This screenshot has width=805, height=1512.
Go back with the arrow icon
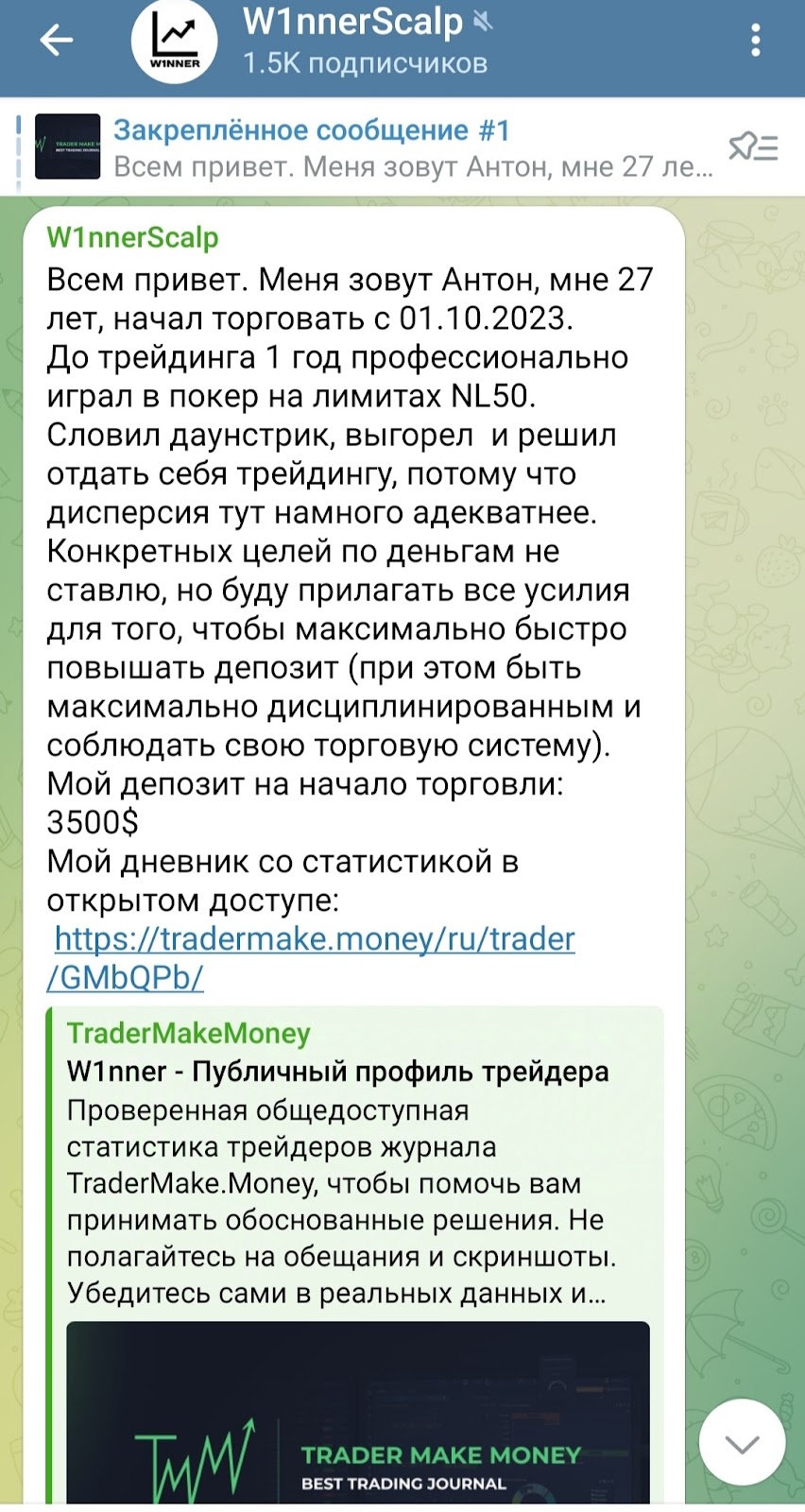(x=57, y=41)
